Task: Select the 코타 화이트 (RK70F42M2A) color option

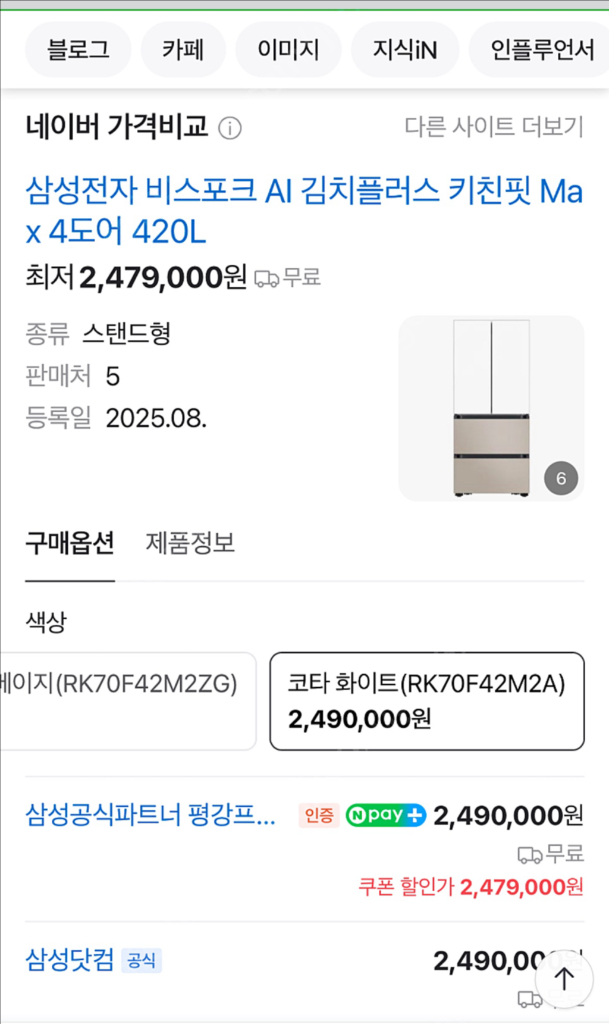Action: click(427, 700)
